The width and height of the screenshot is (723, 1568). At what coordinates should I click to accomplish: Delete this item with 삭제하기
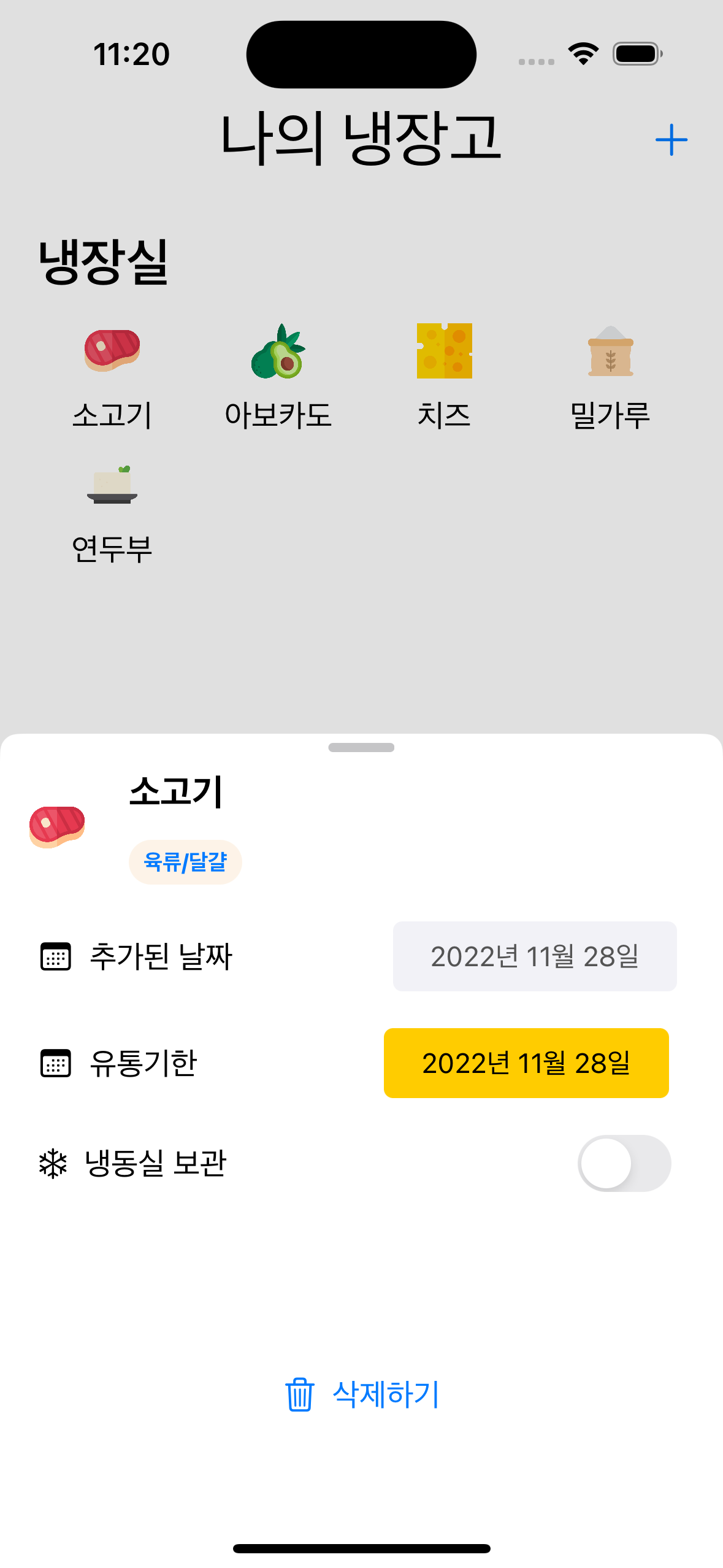[x=362, y=1394]
